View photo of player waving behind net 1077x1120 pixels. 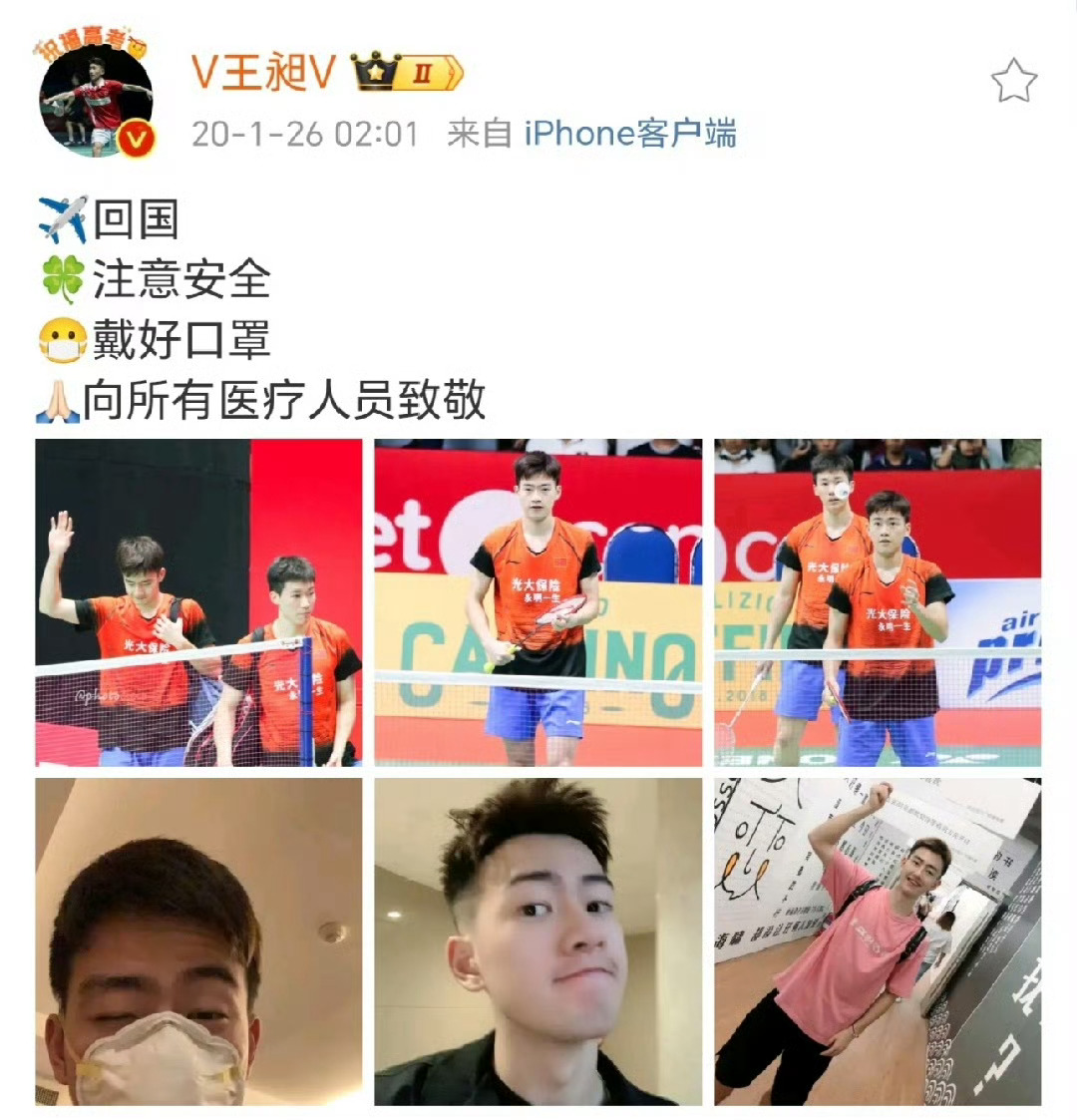199,602
